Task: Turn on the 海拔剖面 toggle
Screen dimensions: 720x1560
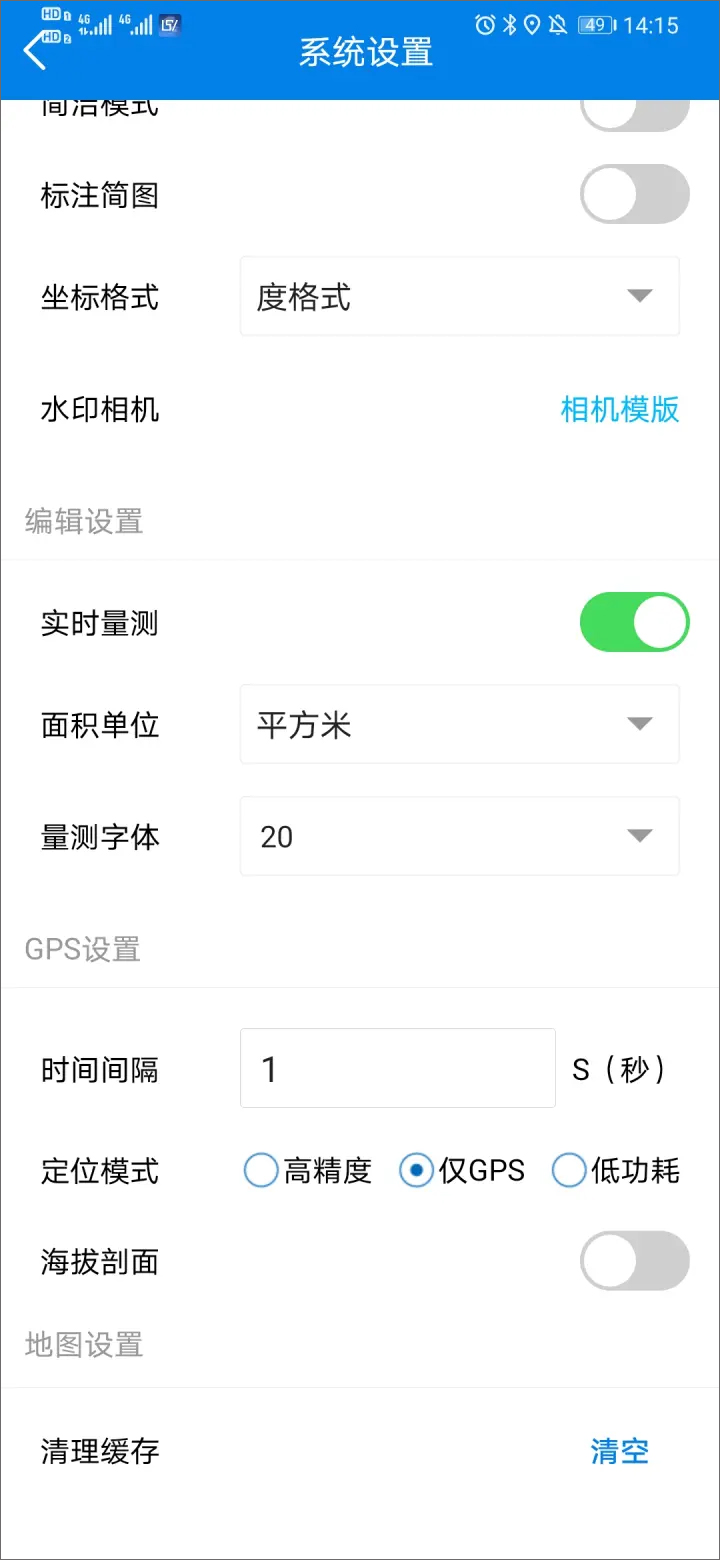Action: tap(634, 1261)
